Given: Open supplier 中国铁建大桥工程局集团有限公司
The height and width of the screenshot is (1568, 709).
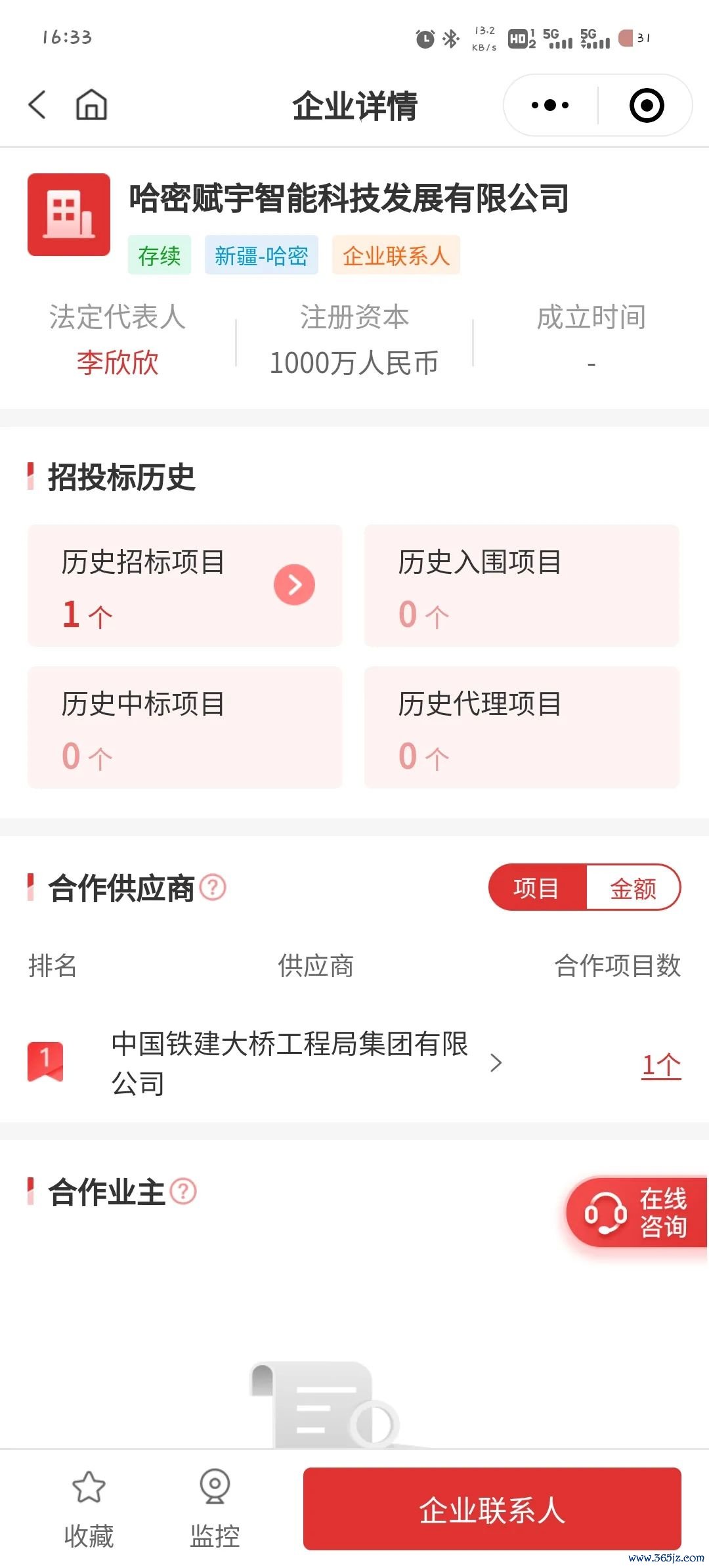Looking at the screenshot, I should (x=289, y=1062).
